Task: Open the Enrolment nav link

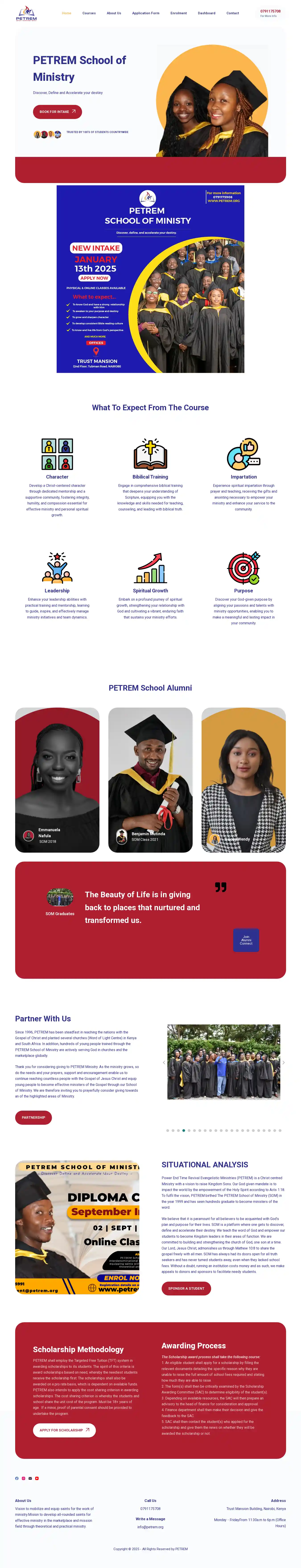Action: pyautogui.click(x=178, y=13)
